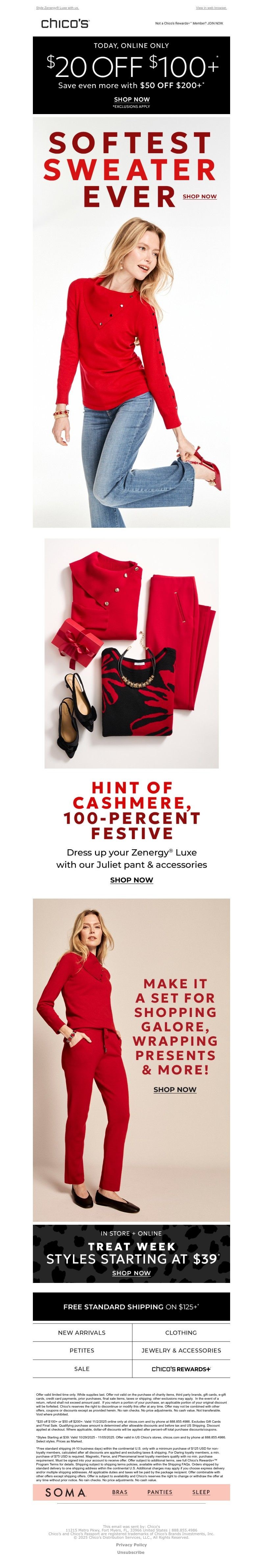Open Chico's Rewards+ in the category grid
The image size is (263, 1568).
click(181, 1368)
